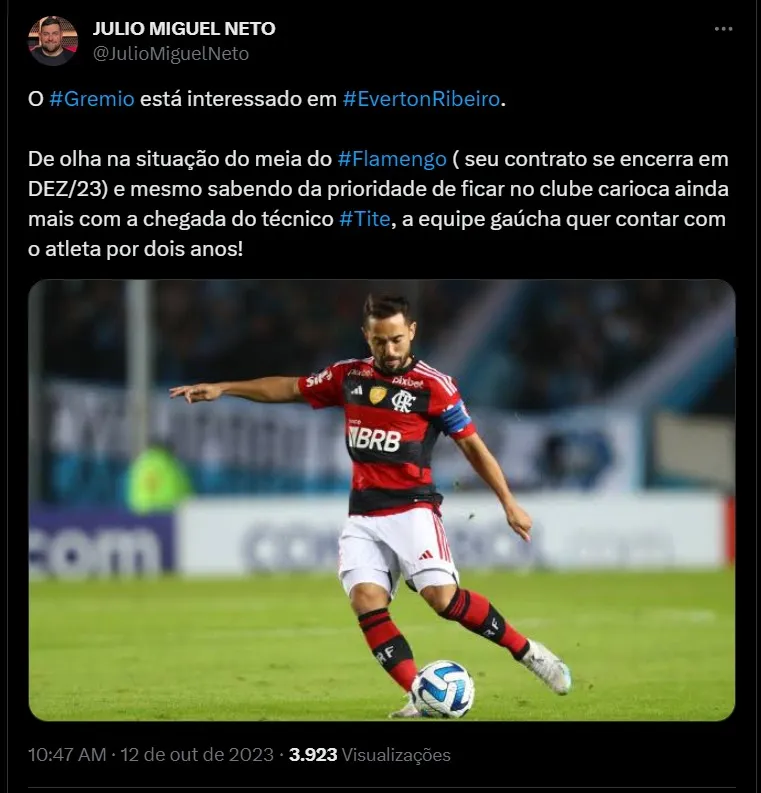
Task: Open the @JulioMiguelNeto handle link
Action: pyautogui.click(x=171, y=54)
